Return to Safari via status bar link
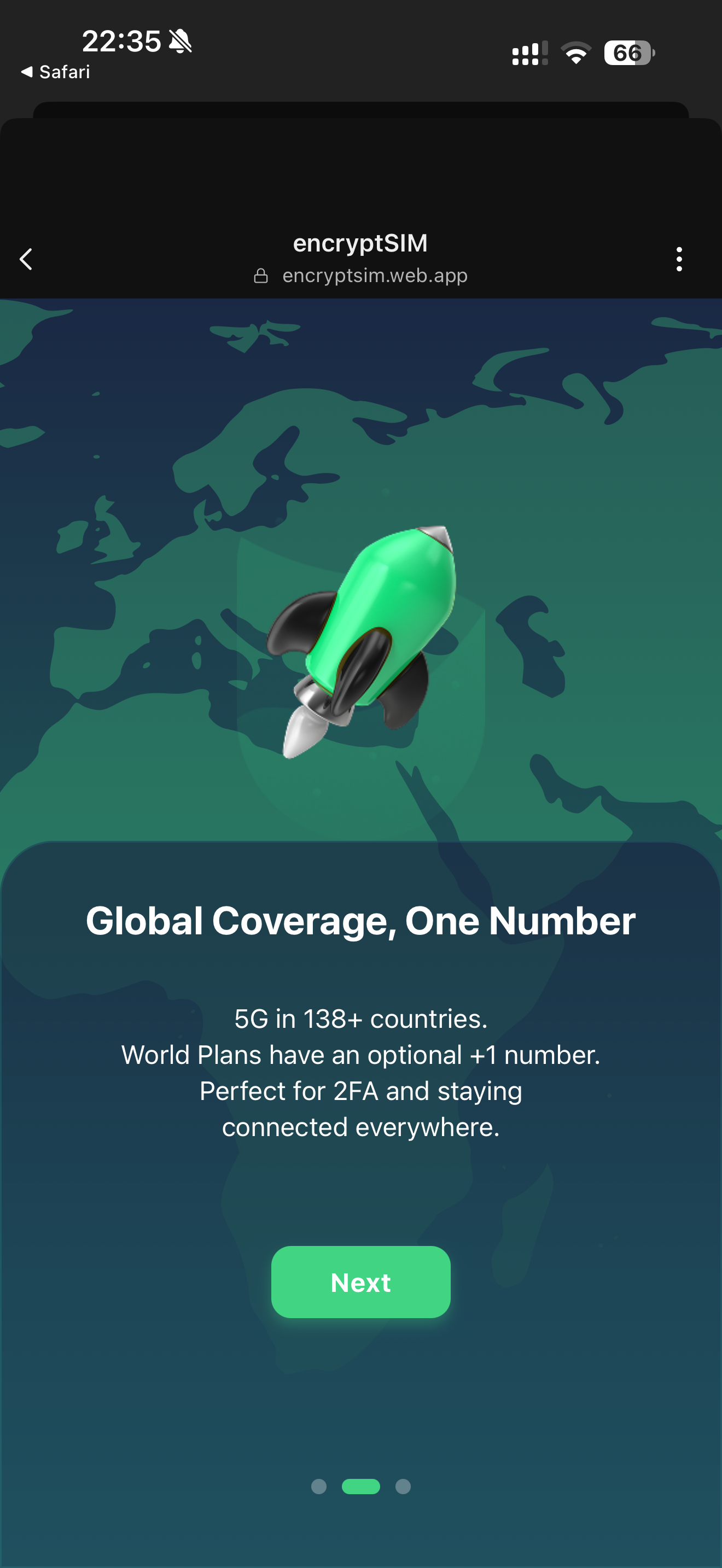This screenshot has height=1568, width=722. (56, 72)
